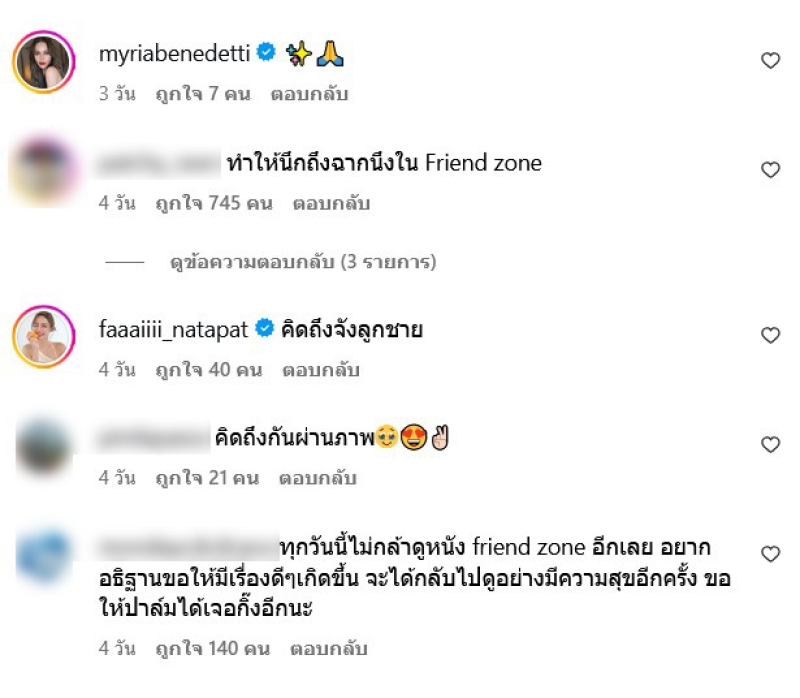The image size is (800, 698).
Task: Expand the 3 hidden replies
Action: pyautogui.click(x=303, y=263)
